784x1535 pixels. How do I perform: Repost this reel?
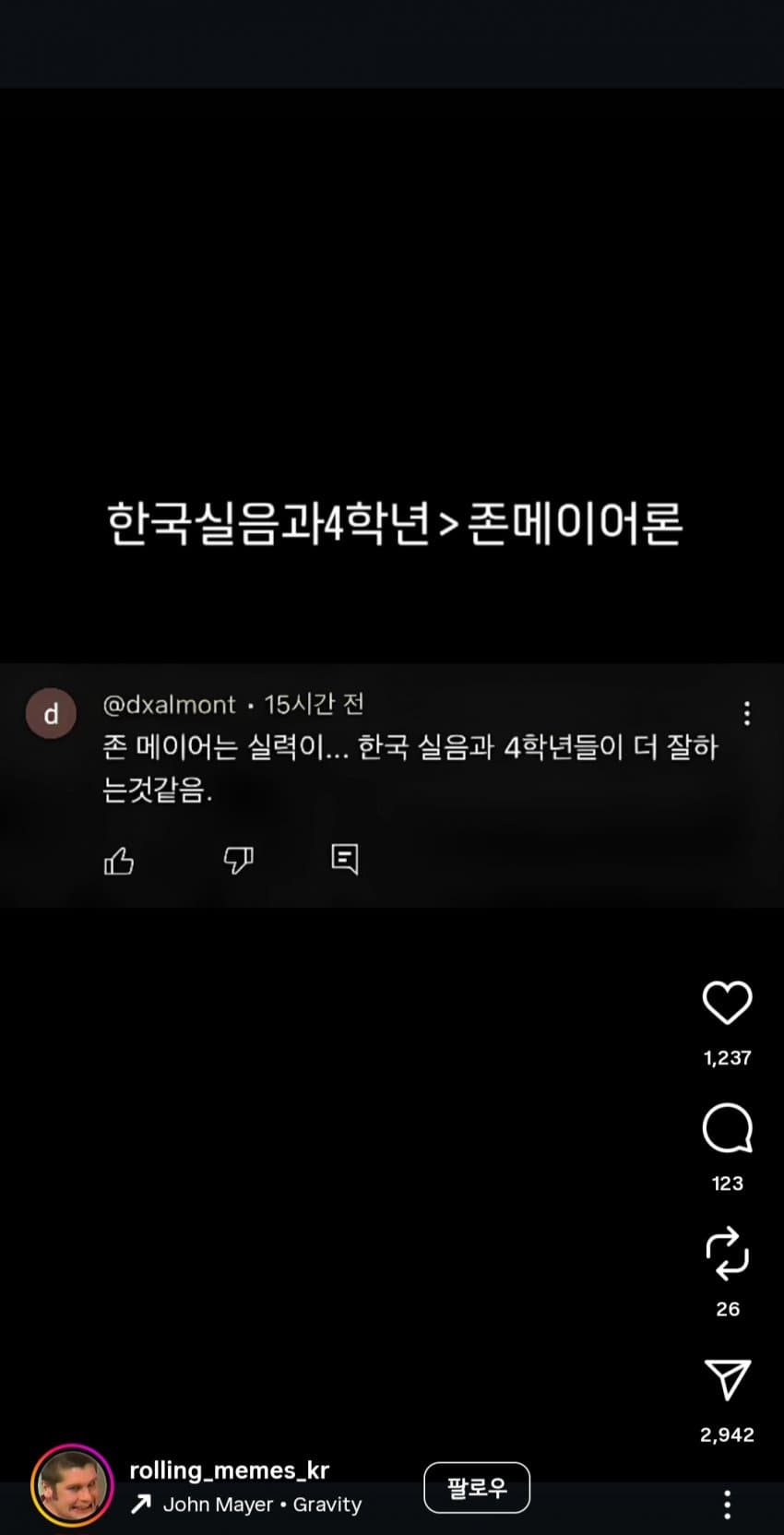[727, 1253]
